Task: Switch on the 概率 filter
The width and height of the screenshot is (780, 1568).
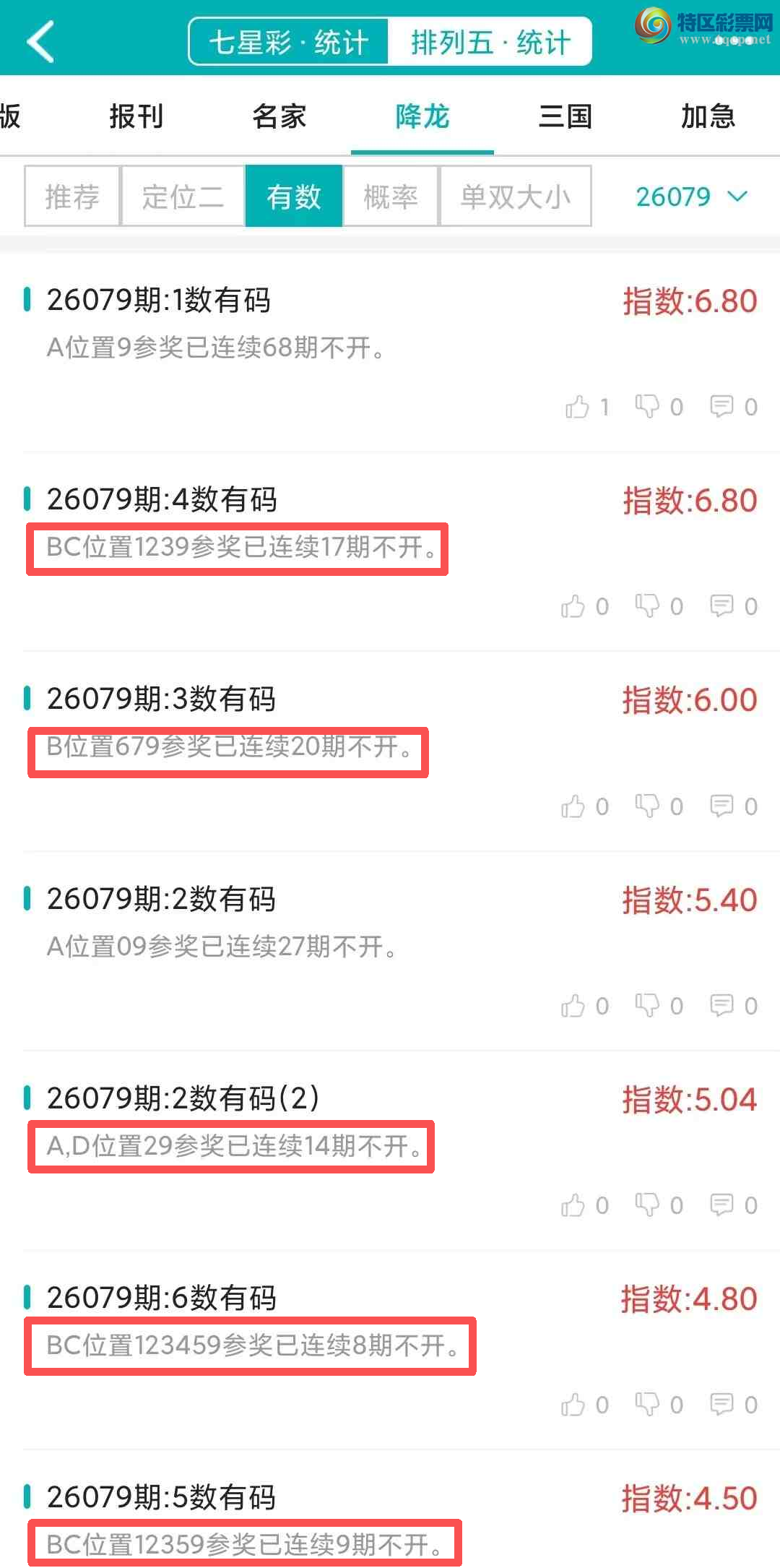Action: tap(390, 196)
